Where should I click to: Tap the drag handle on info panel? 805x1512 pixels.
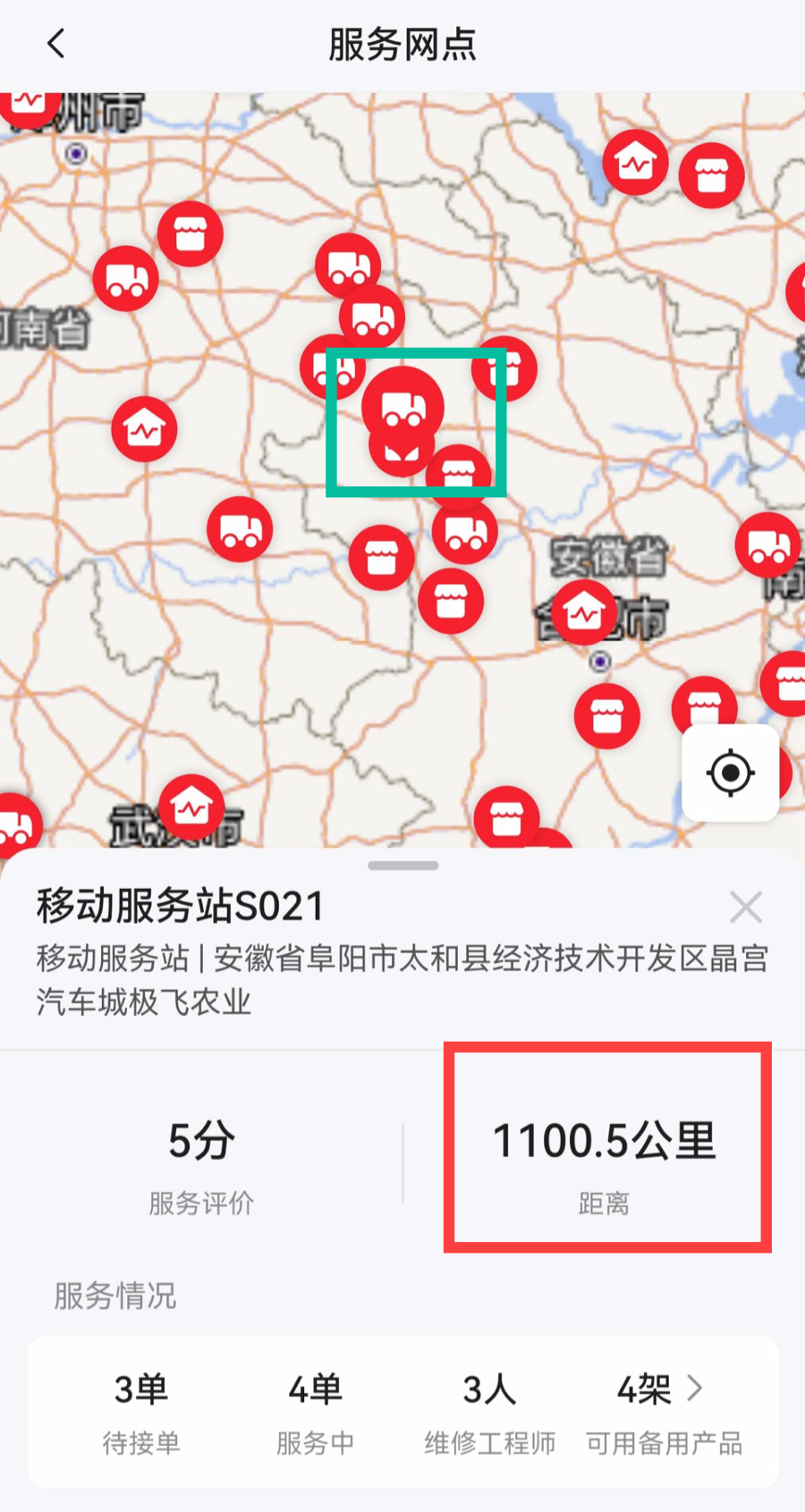(402, 866)
